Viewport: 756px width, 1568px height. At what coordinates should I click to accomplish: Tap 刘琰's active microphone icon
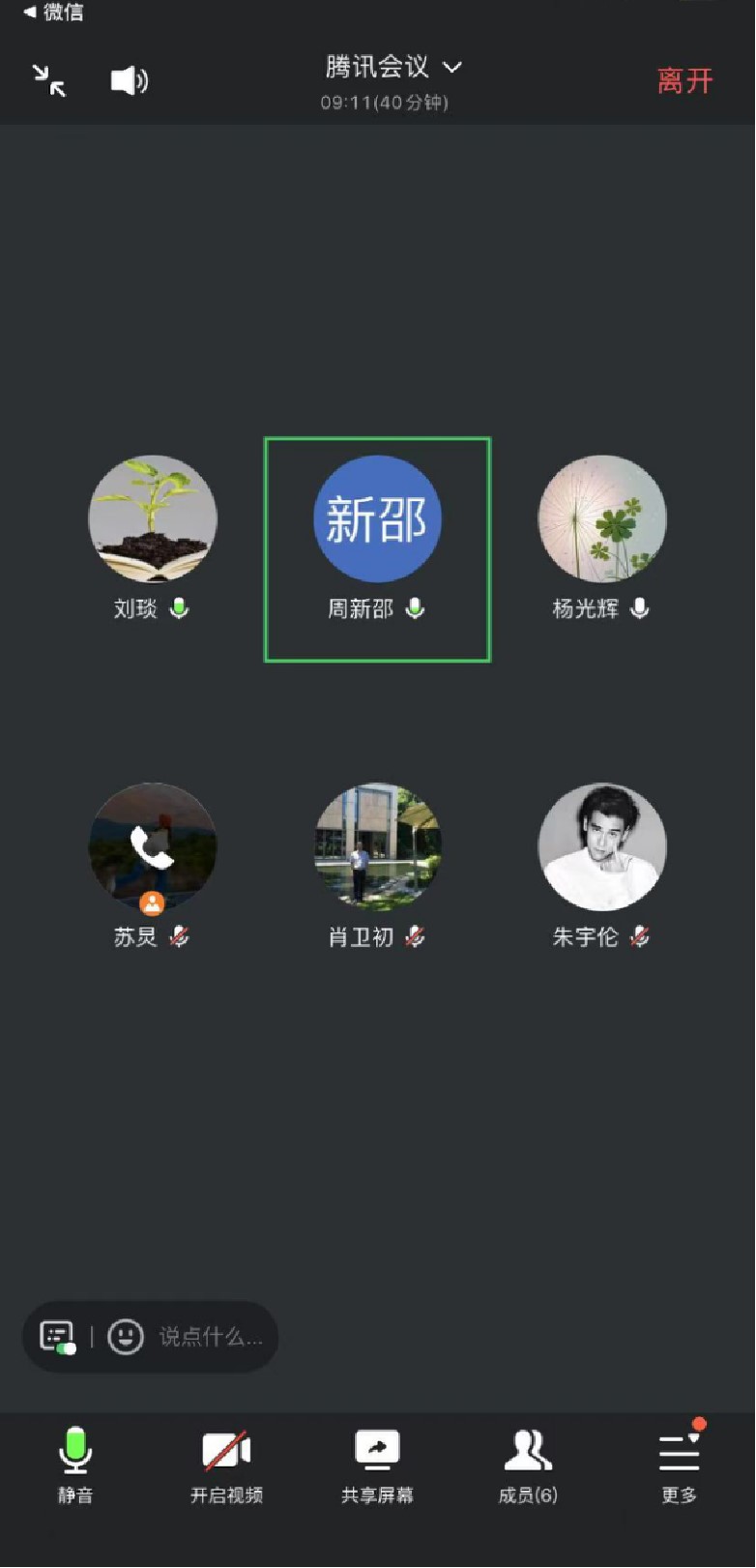[x=179, y=608]
